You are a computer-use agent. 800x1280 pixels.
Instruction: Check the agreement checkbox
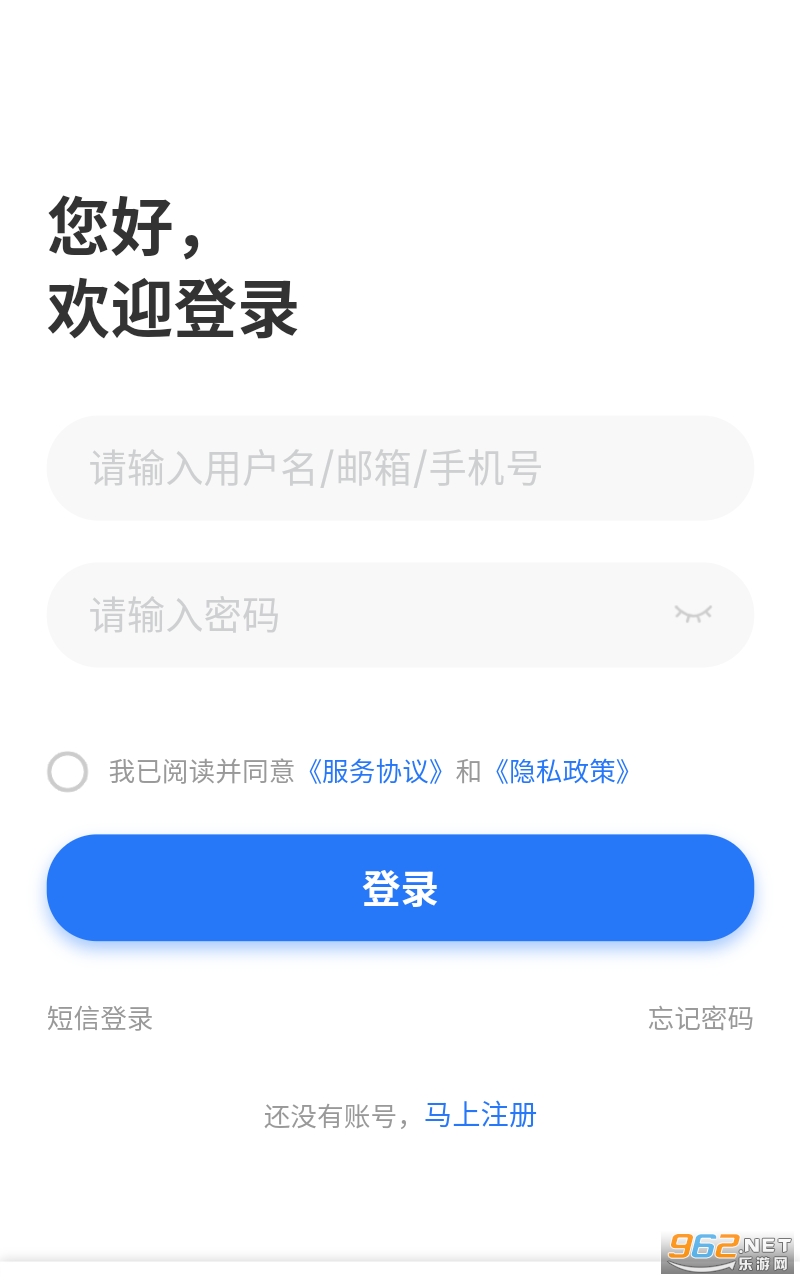[68, 772]
